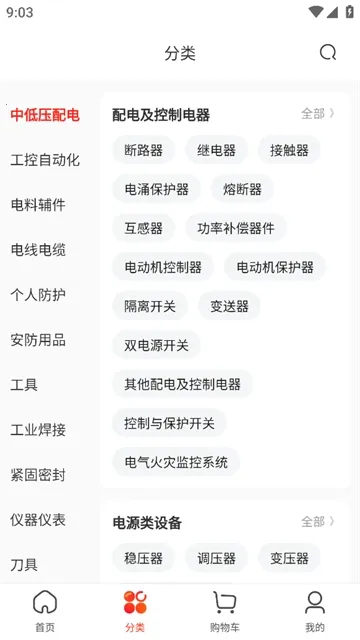View 全部 for 配电及控制电器
Screen dimensions: 360x640
(x=318, y=113)
